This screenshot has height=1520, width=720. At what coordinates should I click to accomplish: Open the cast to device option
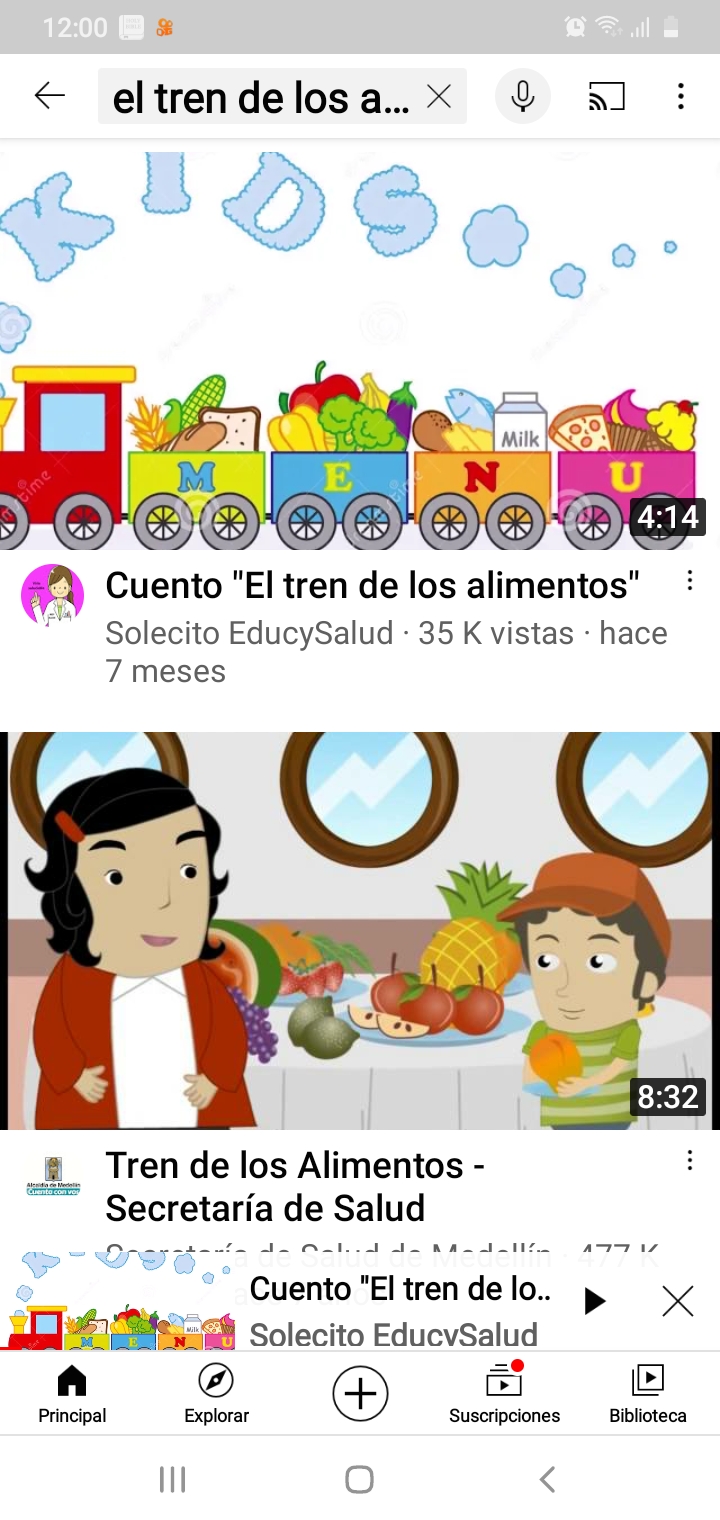606,96
